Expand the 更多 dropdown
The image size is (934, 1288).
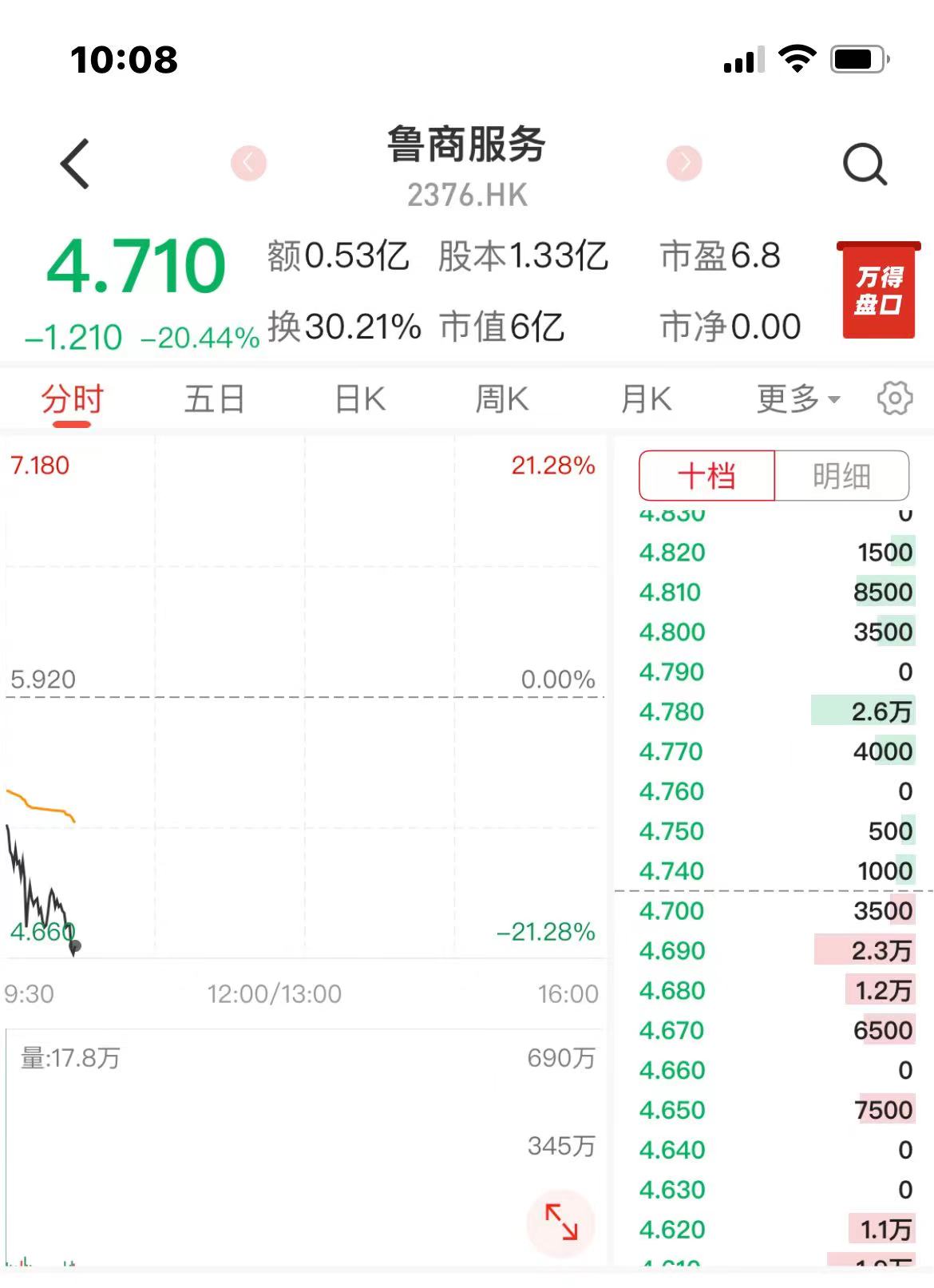point(797,398)
